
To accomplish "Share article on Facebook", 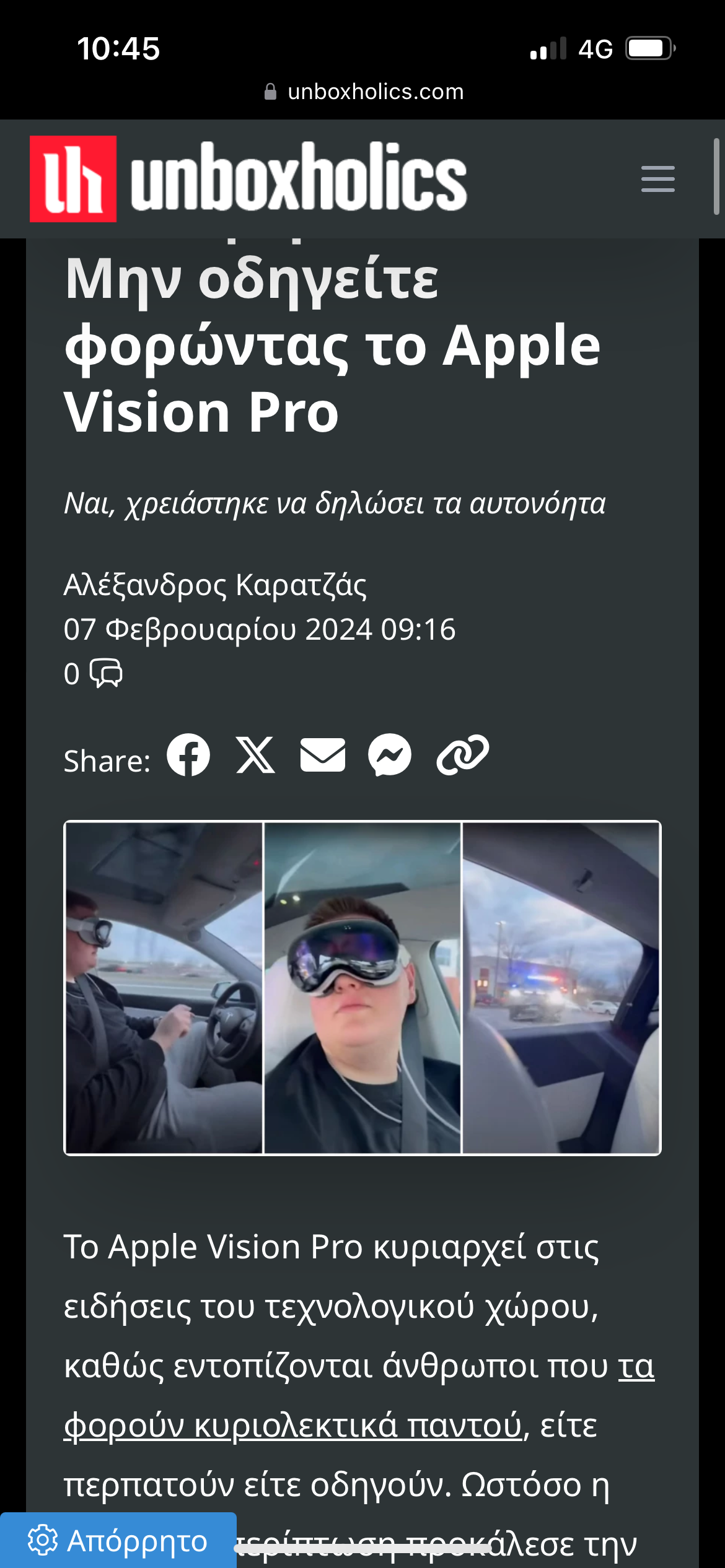I will click(x=188, y=755).
